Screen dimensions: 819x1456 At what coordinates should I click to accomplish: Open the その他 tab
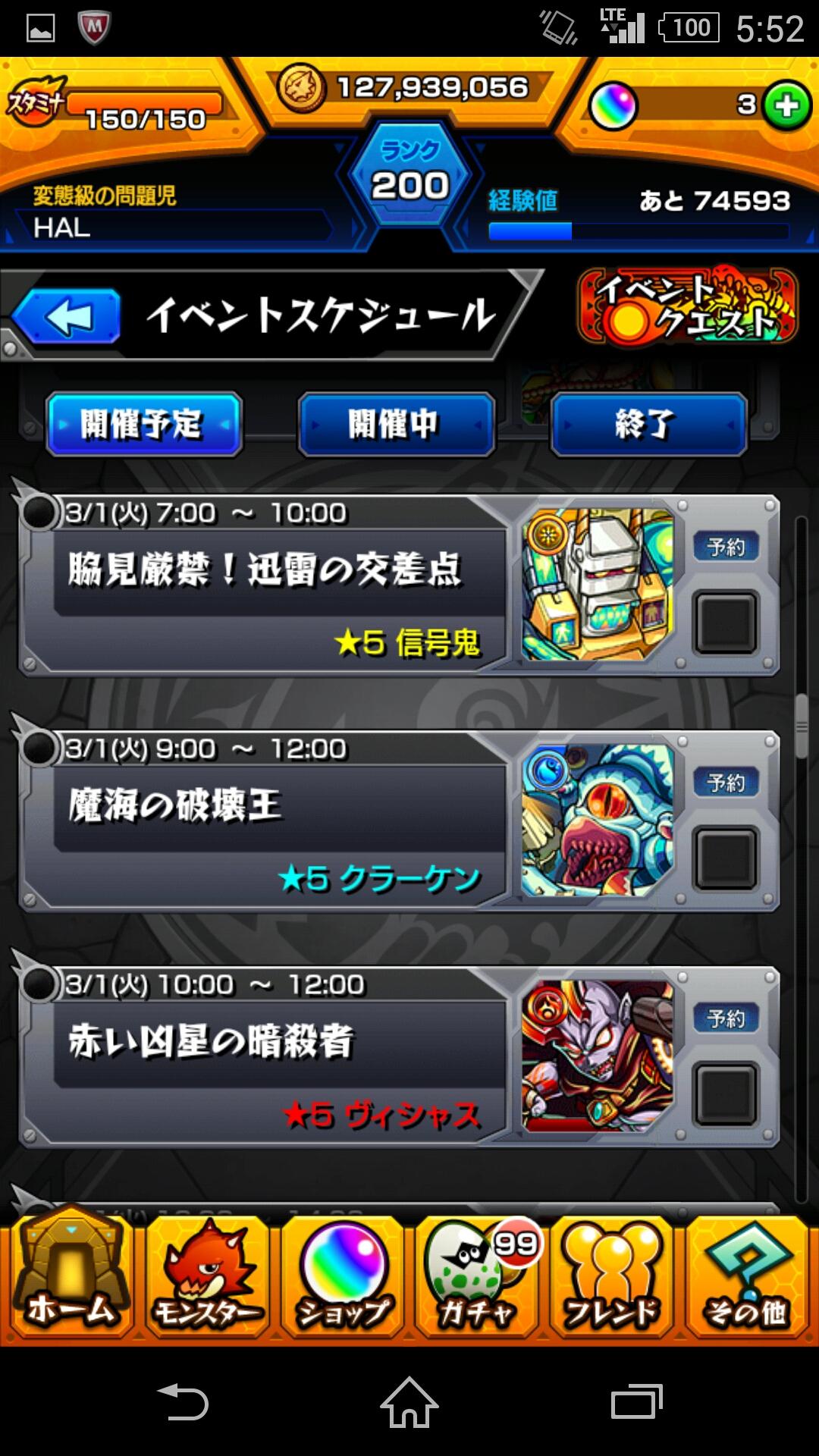coord(748,1277)
